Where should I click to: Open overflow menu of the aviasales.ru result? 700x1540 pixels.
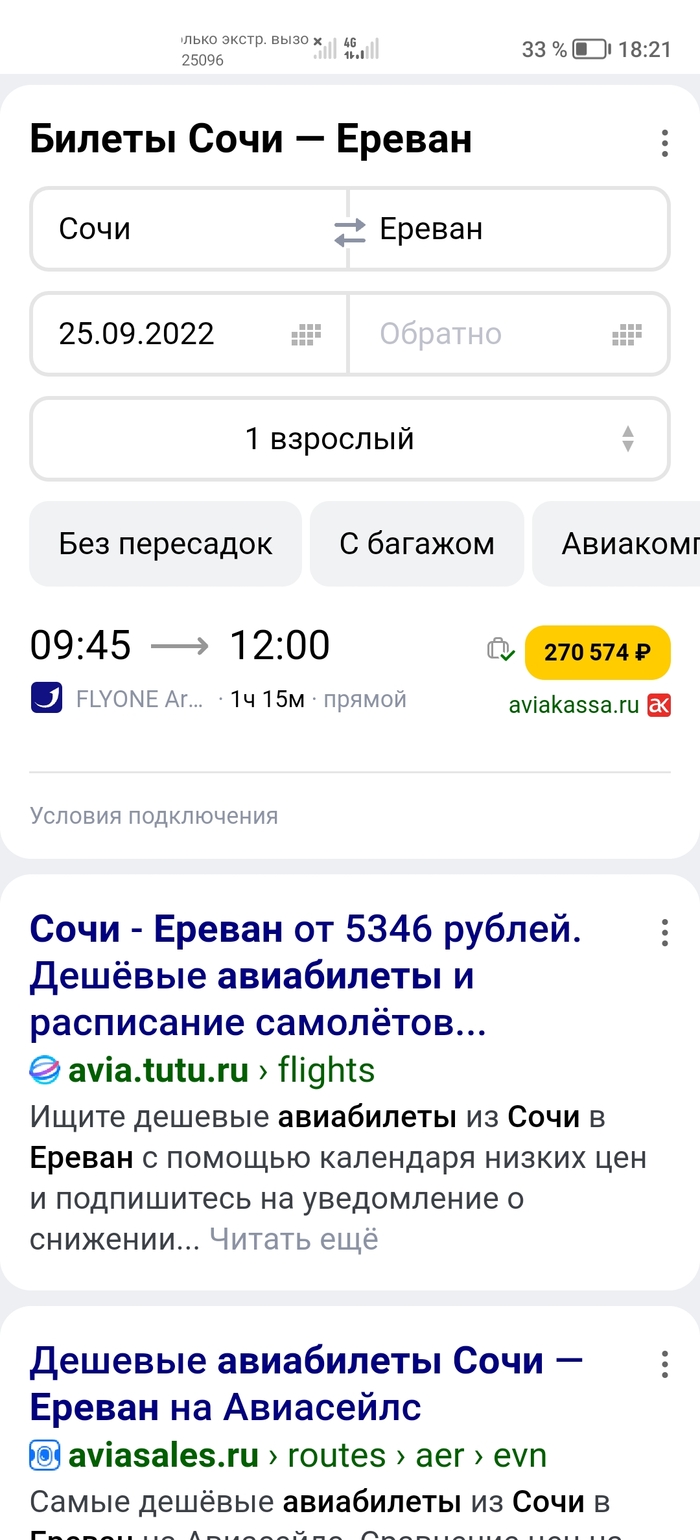[664, 1364]
